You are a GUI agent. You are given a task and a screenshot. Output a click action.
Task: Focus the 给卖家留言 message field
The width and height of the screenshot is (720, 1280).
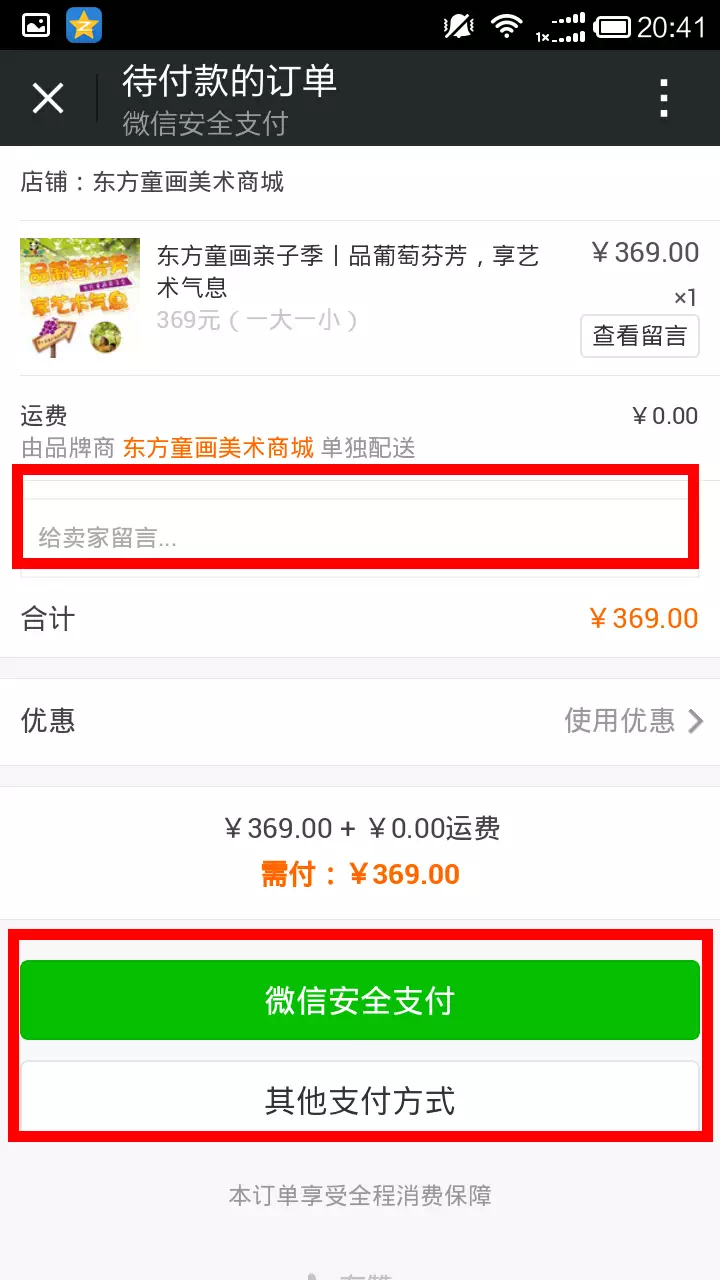355,537
